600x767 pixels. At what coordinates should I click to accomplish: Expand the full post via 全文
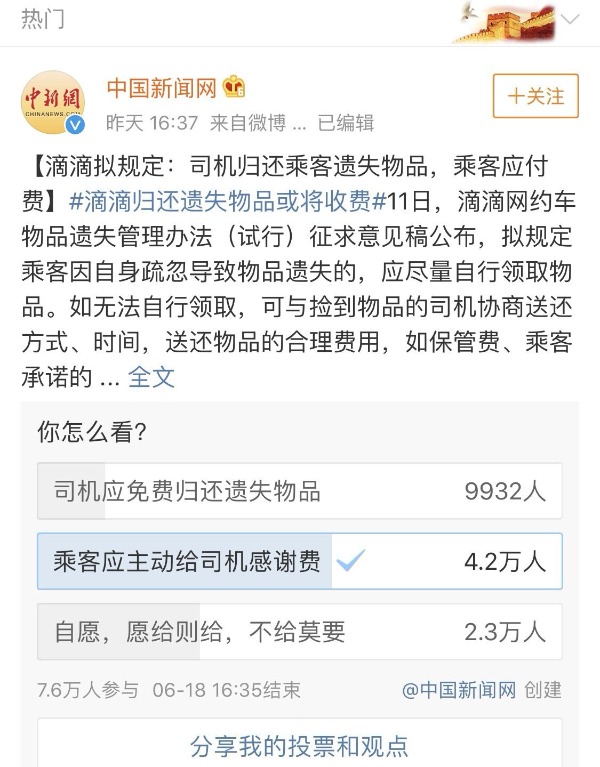151,377
